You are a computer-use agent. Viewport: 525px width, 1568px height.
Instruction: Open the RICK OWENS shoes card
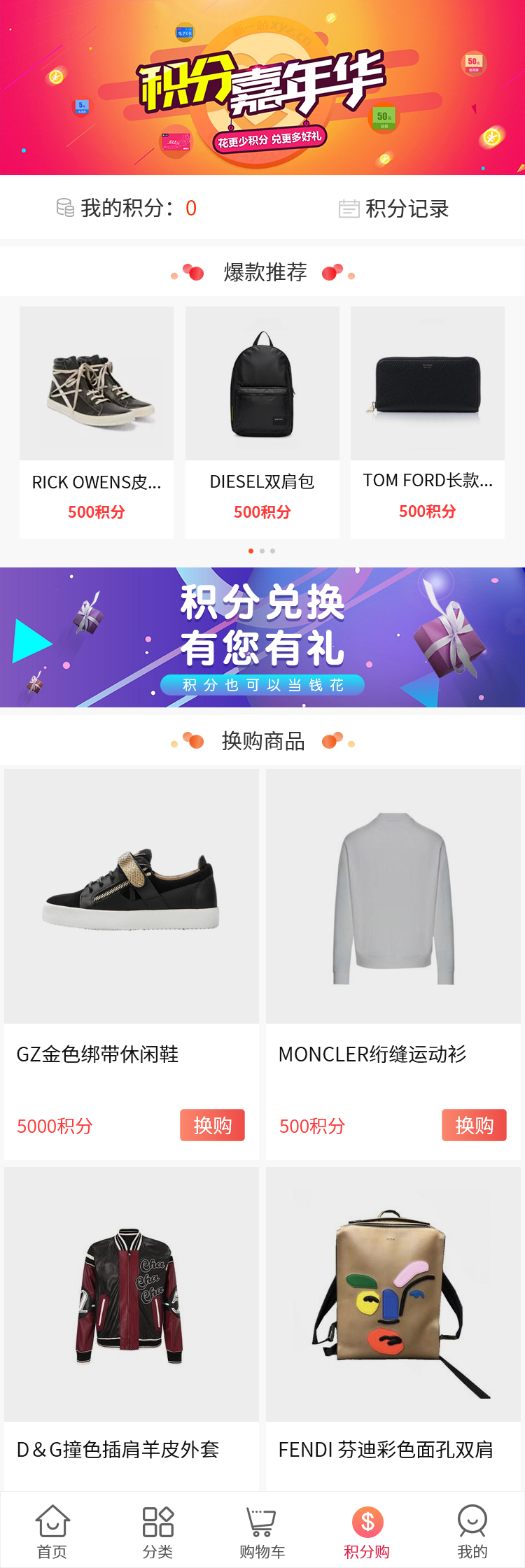point(97,420)
